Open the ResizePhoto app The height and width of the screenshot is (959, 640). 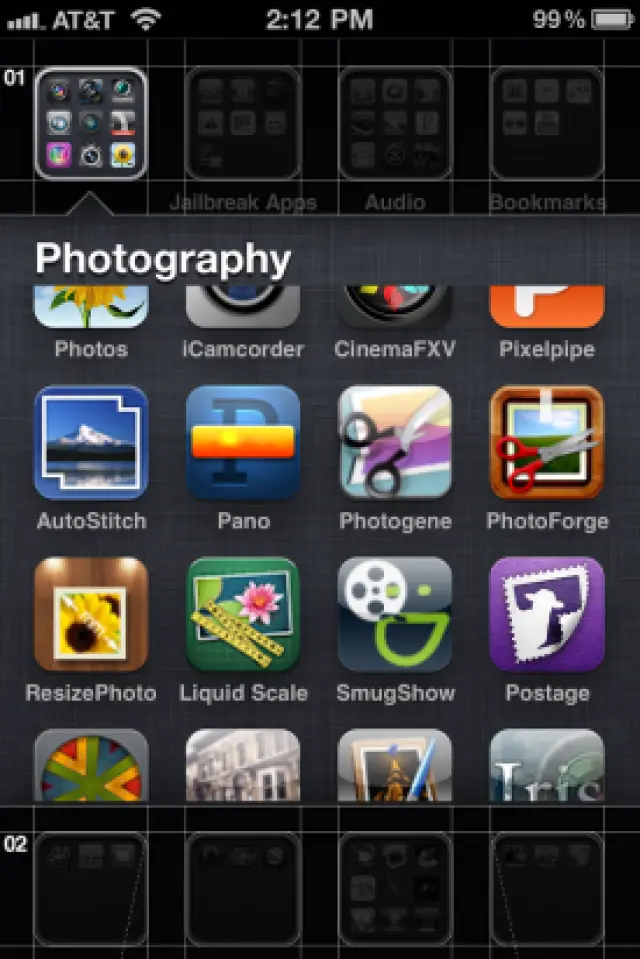click(x=91, y=614)
